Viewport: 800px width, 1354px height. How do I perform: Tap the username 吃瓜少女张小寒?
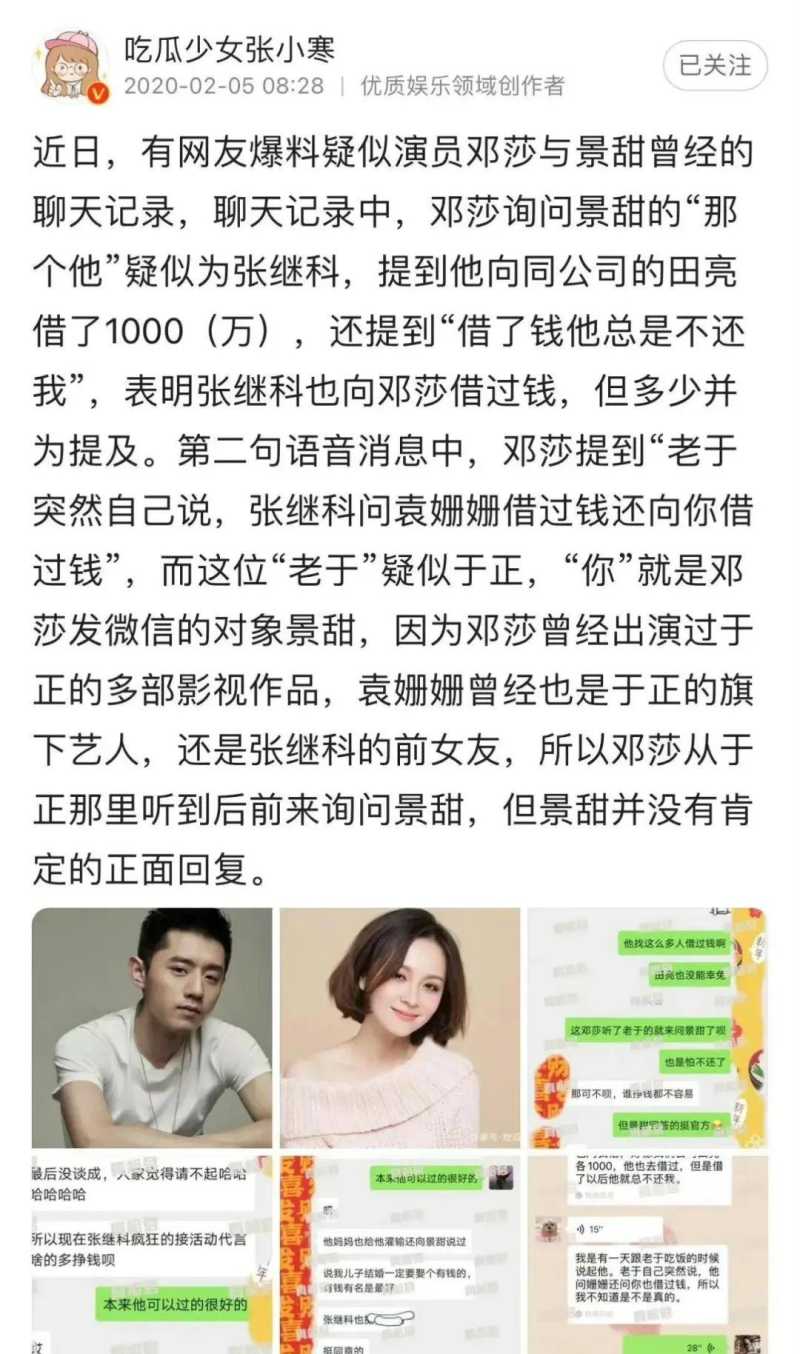click(x=229, y=49)
